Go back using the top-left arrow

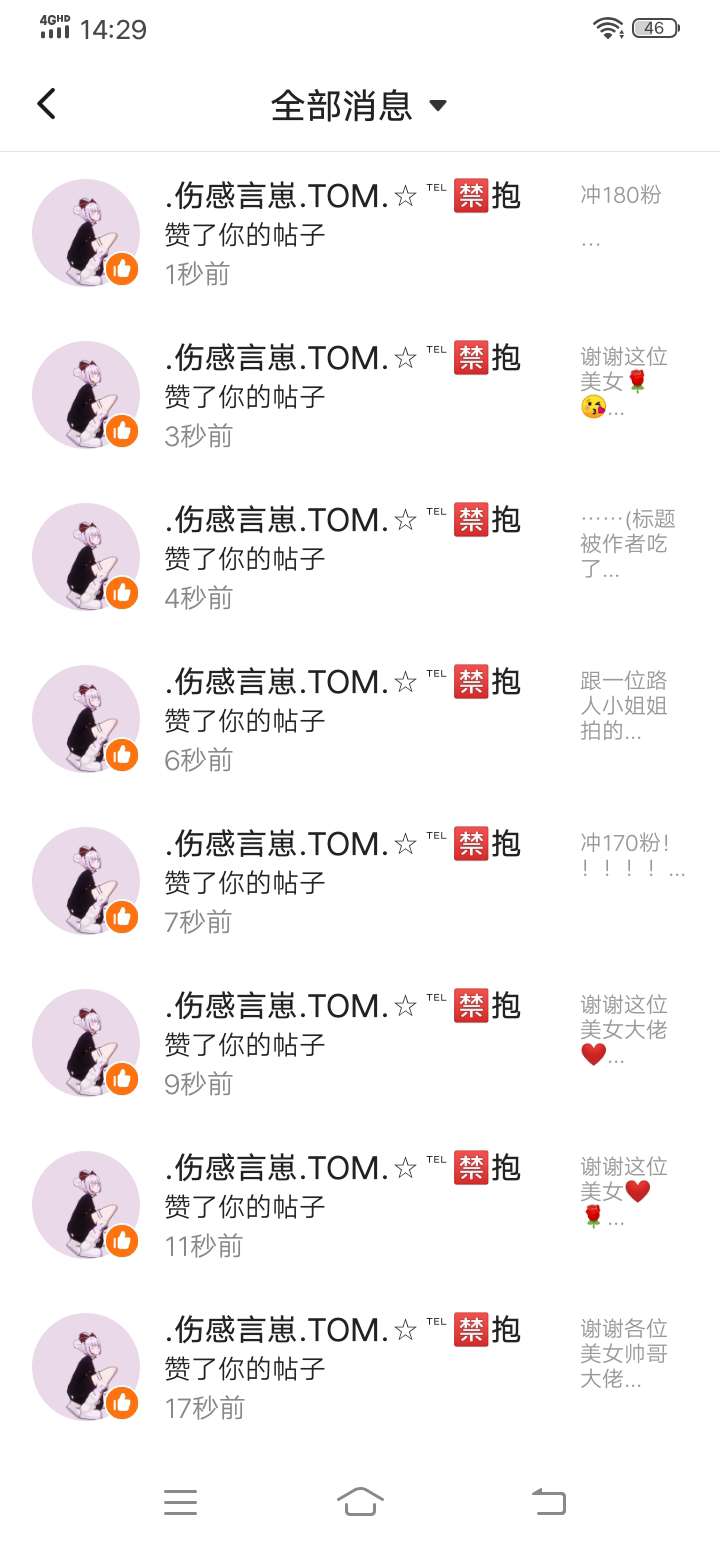tap(46, 104)
